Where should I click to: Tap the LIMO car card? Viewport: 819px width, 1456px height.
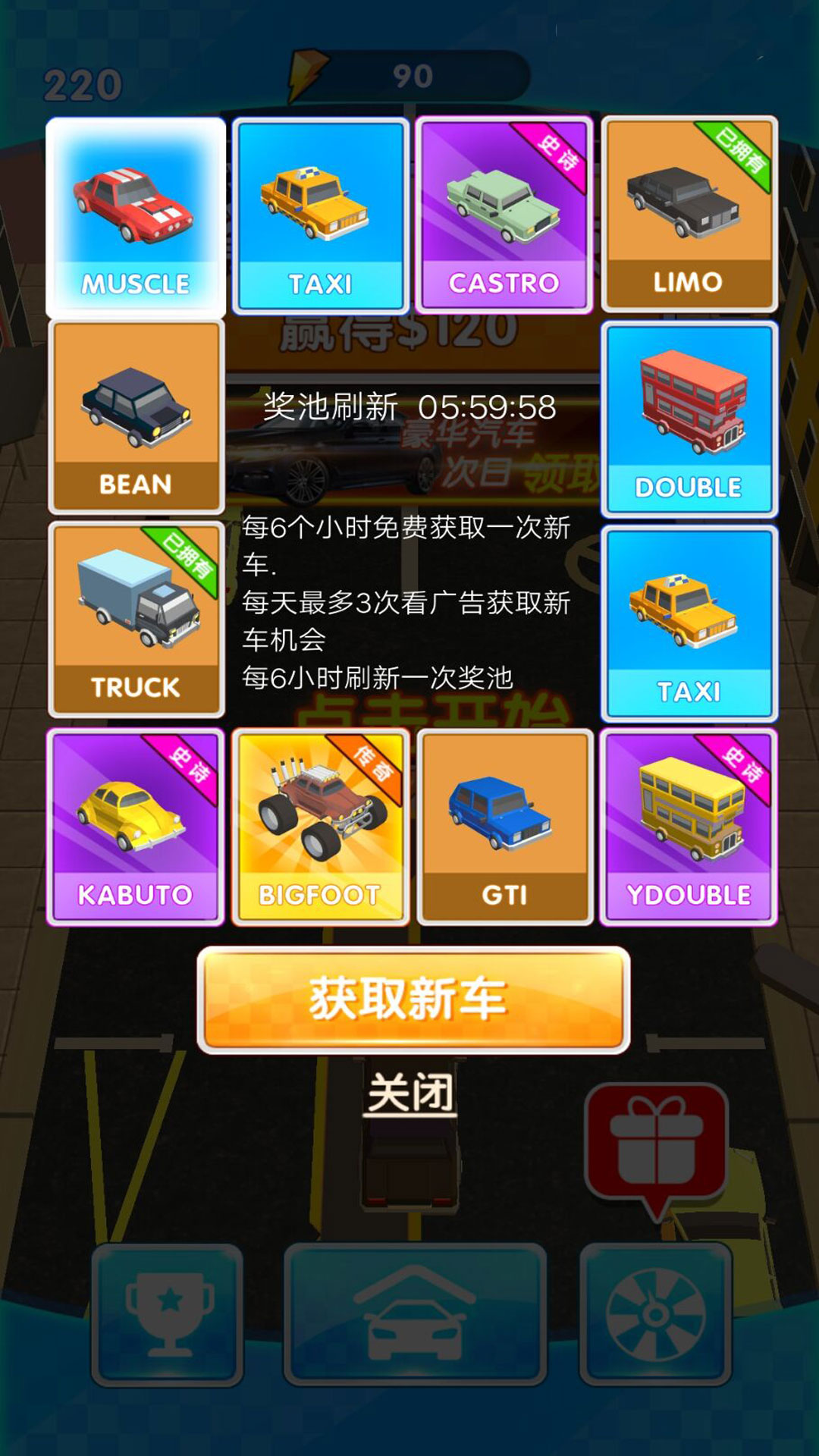click(x=689, y=215)
